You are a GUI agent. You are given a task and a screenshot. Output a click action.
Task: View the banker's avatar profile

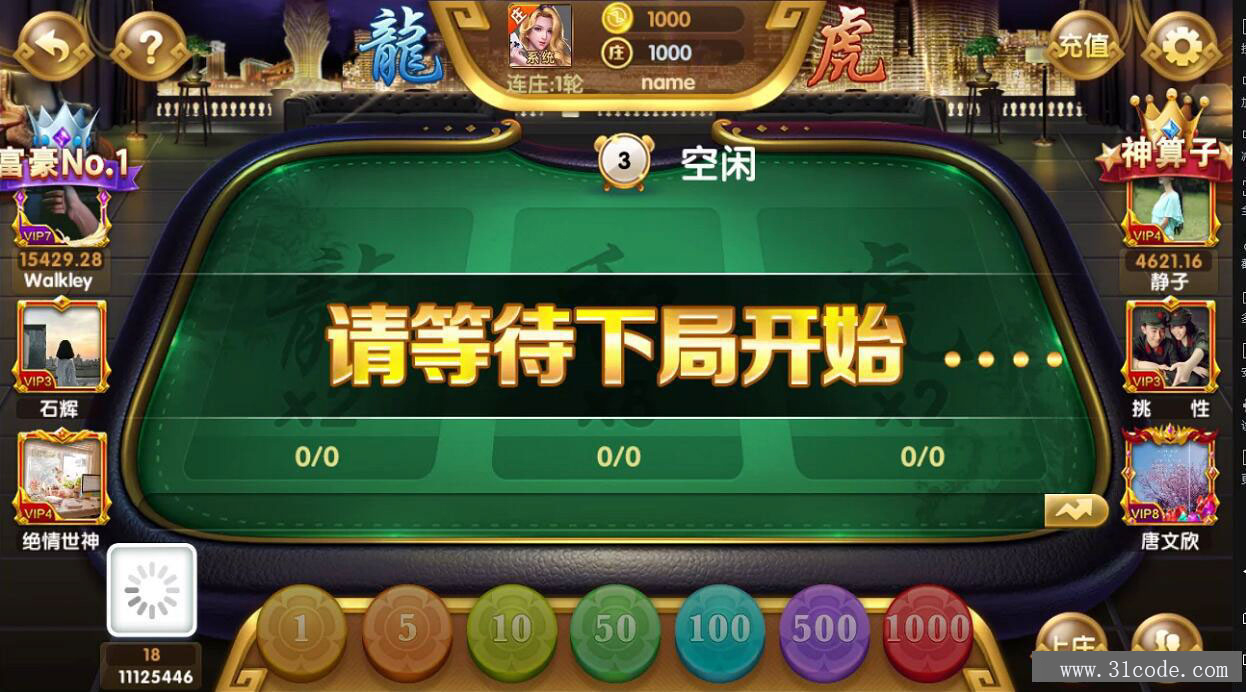(x=540, y=35)
